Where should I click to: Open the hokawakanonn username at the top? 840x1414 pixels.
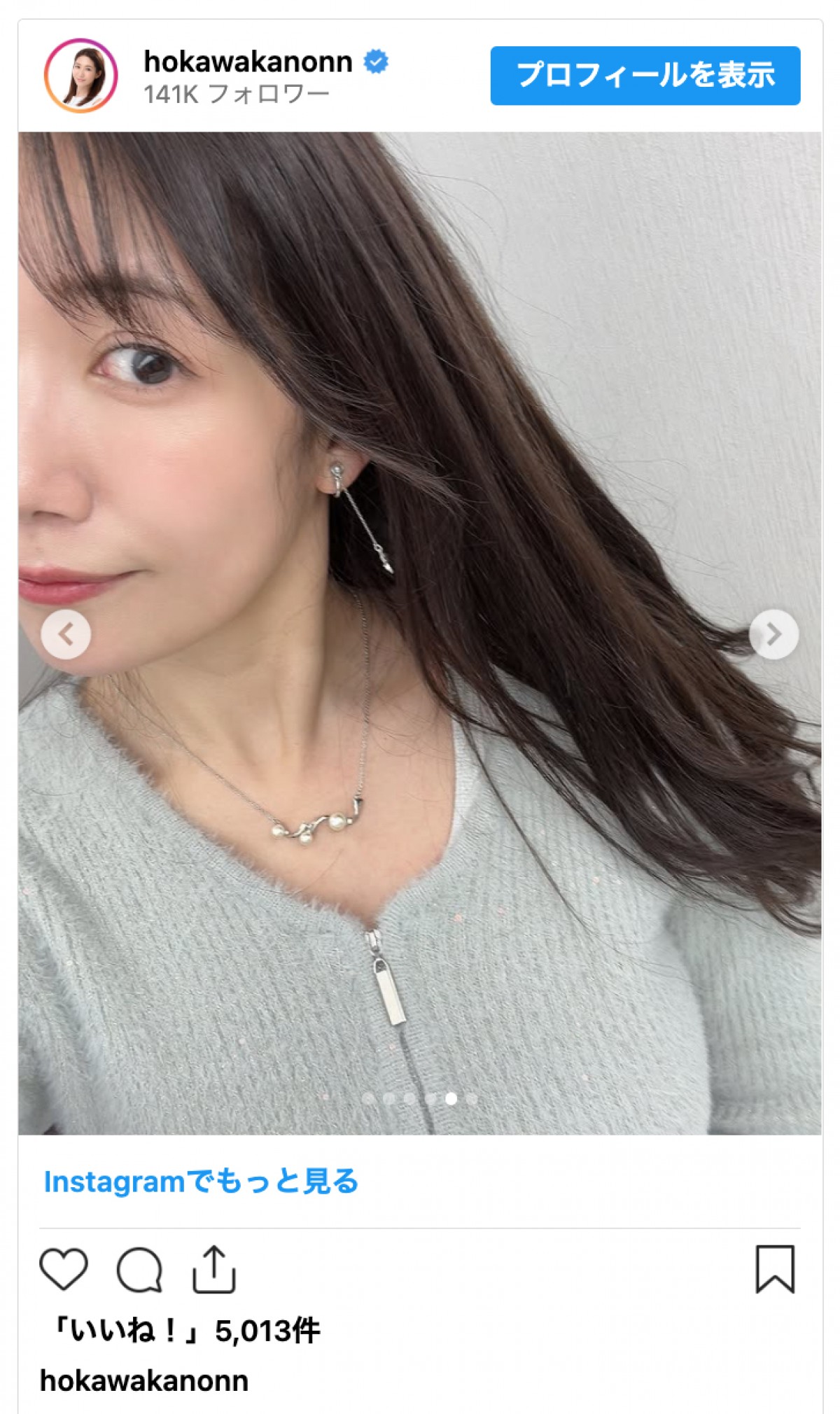248,62
